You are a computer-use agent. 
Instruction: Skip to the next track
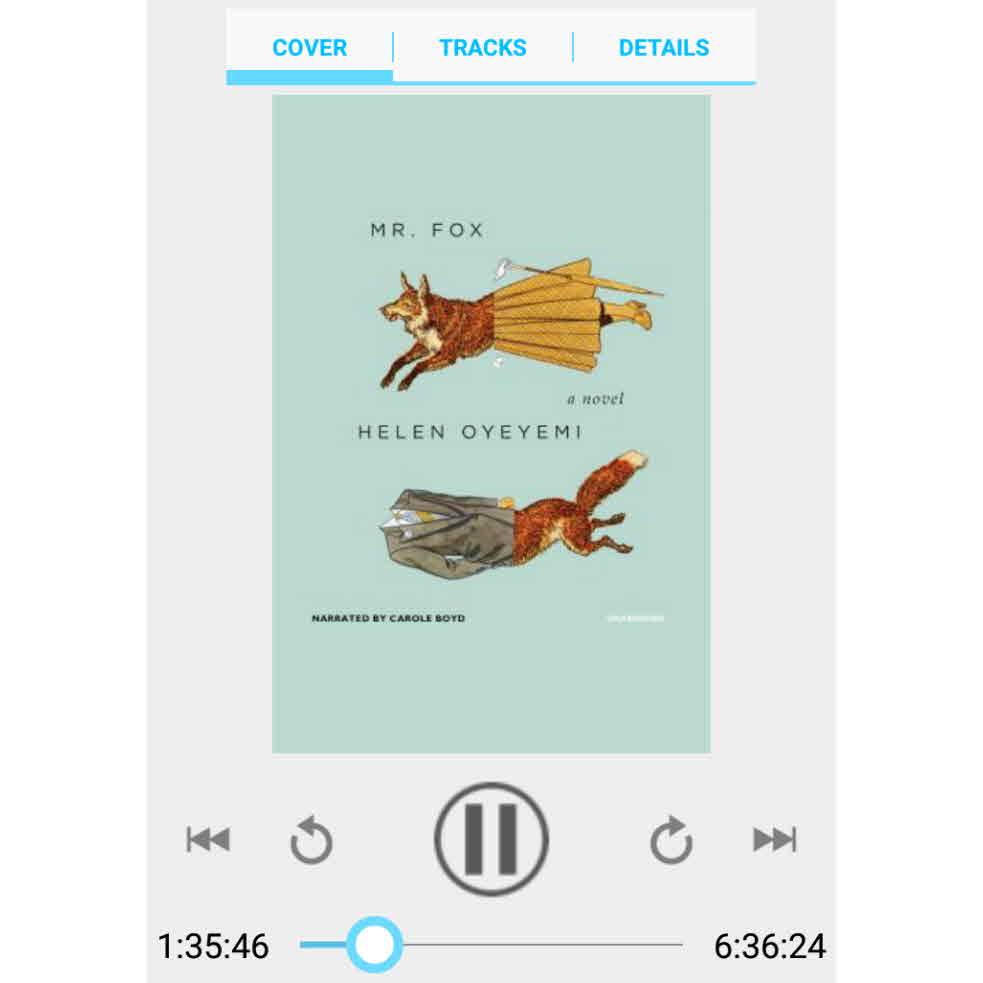click(x=774, y=839)
